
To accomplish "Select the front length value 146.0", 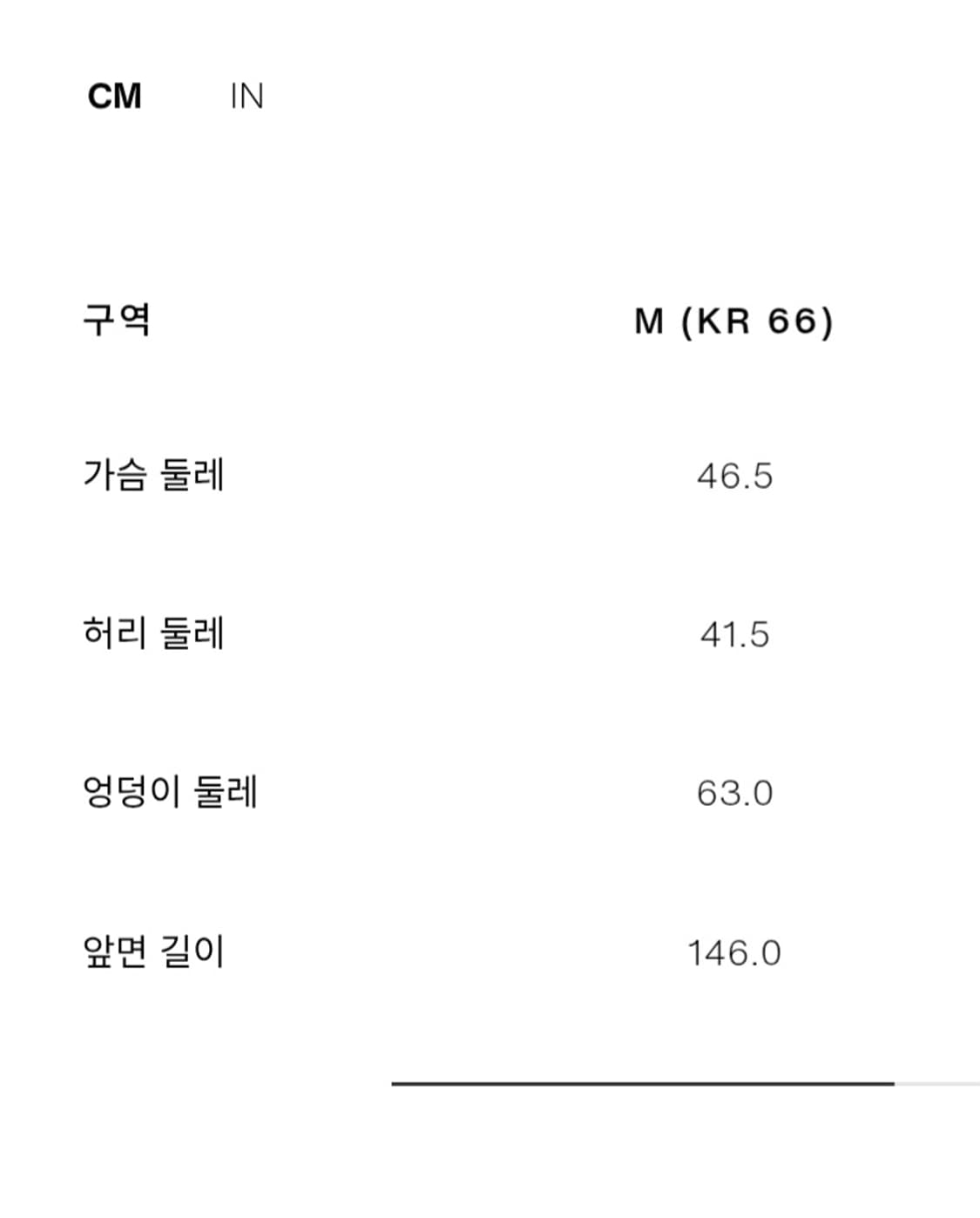I will (x=733, y=951).
